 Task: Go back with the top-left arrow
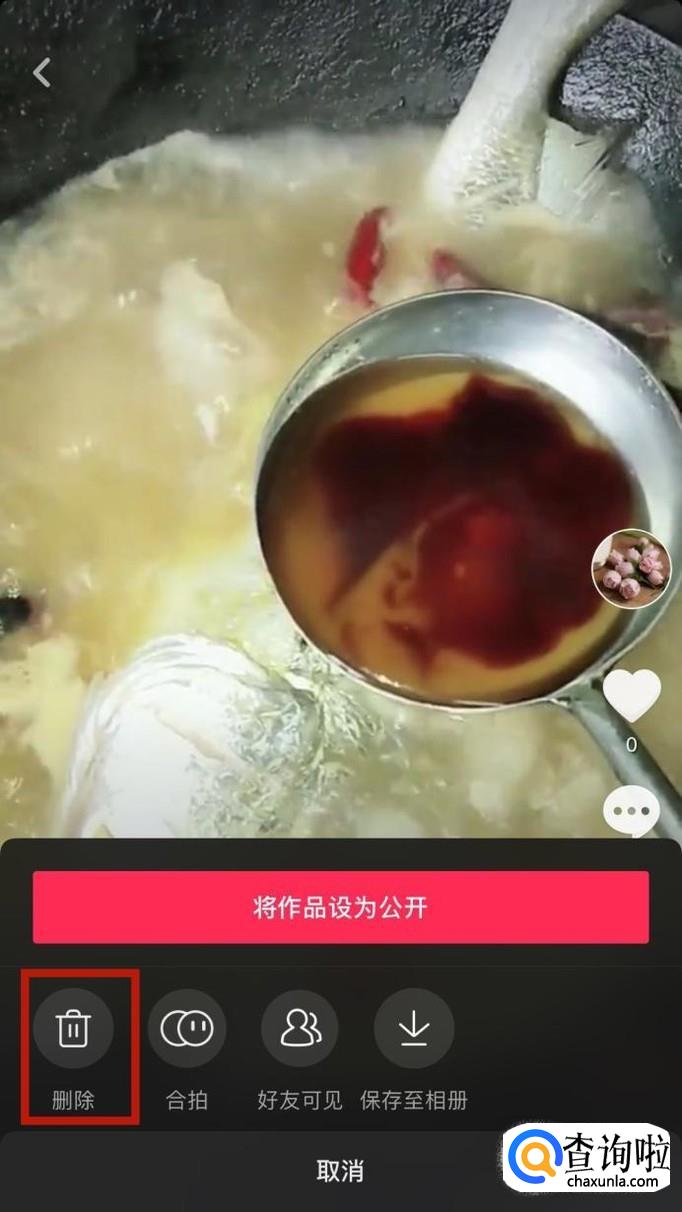coord(41,72)
